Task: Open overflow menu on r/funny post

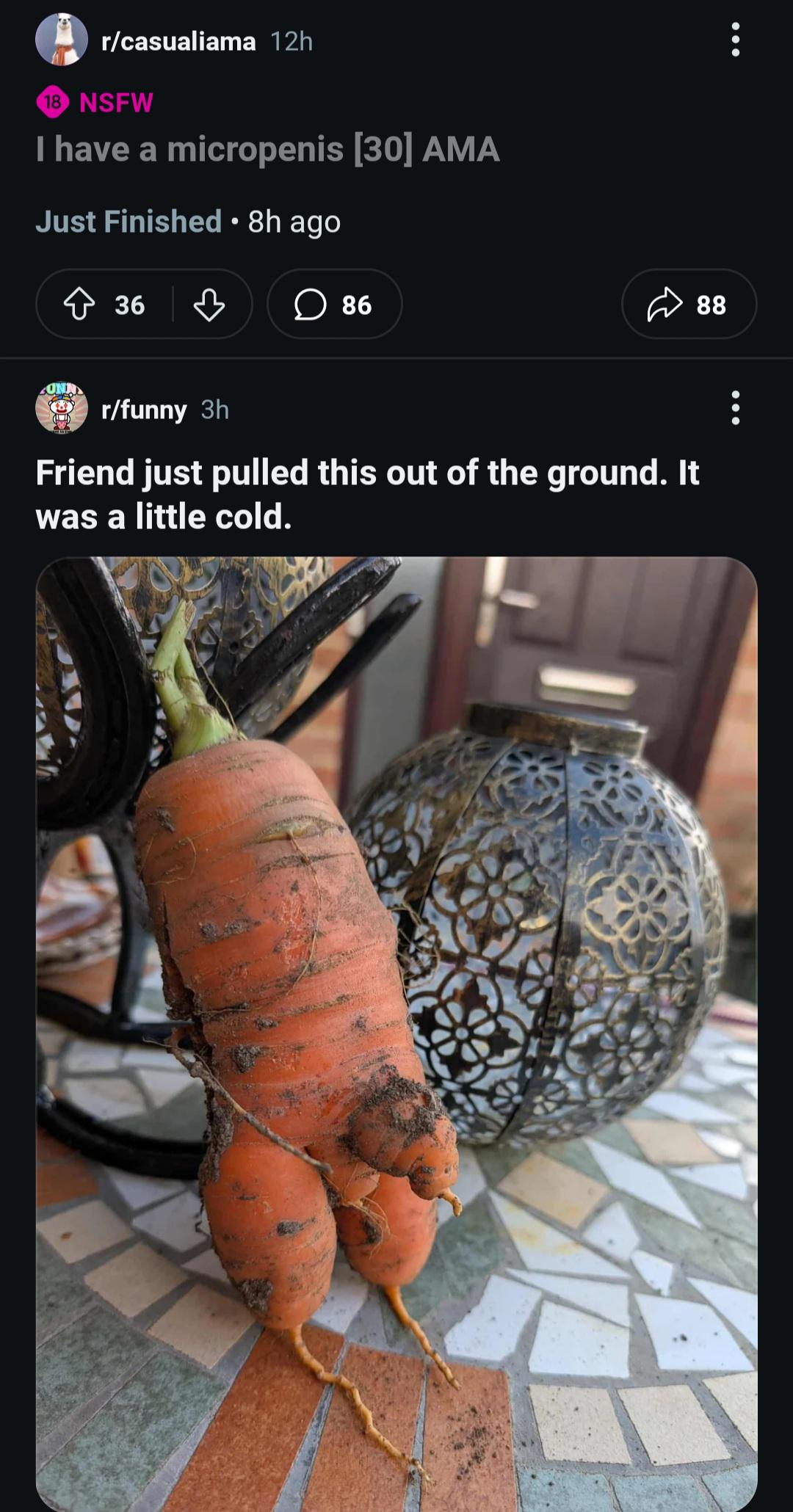Action: pyautogui.click(x=735, y=408)
